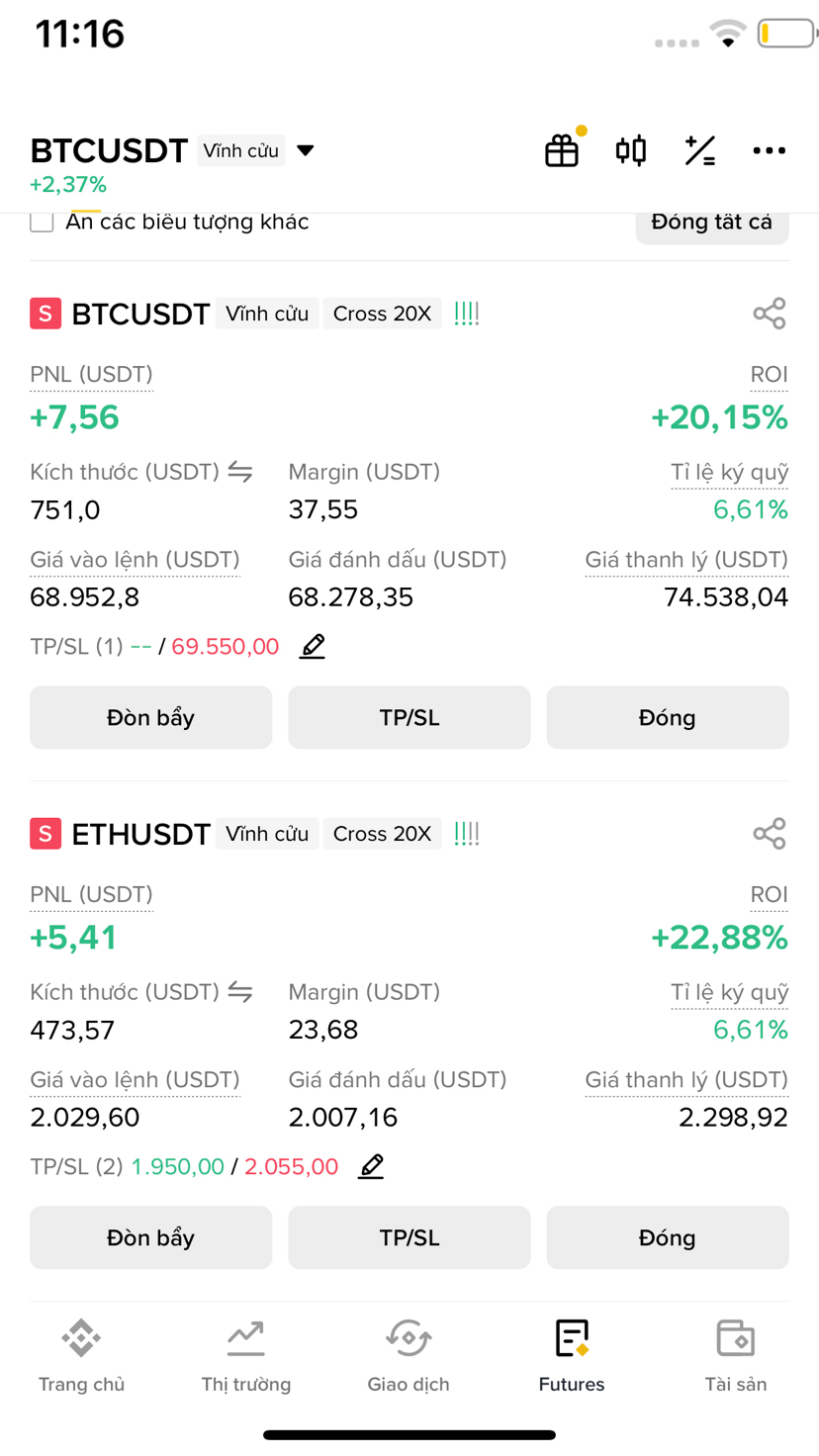
Task: Go to the Trang chủ tab
Action: 81,1356
